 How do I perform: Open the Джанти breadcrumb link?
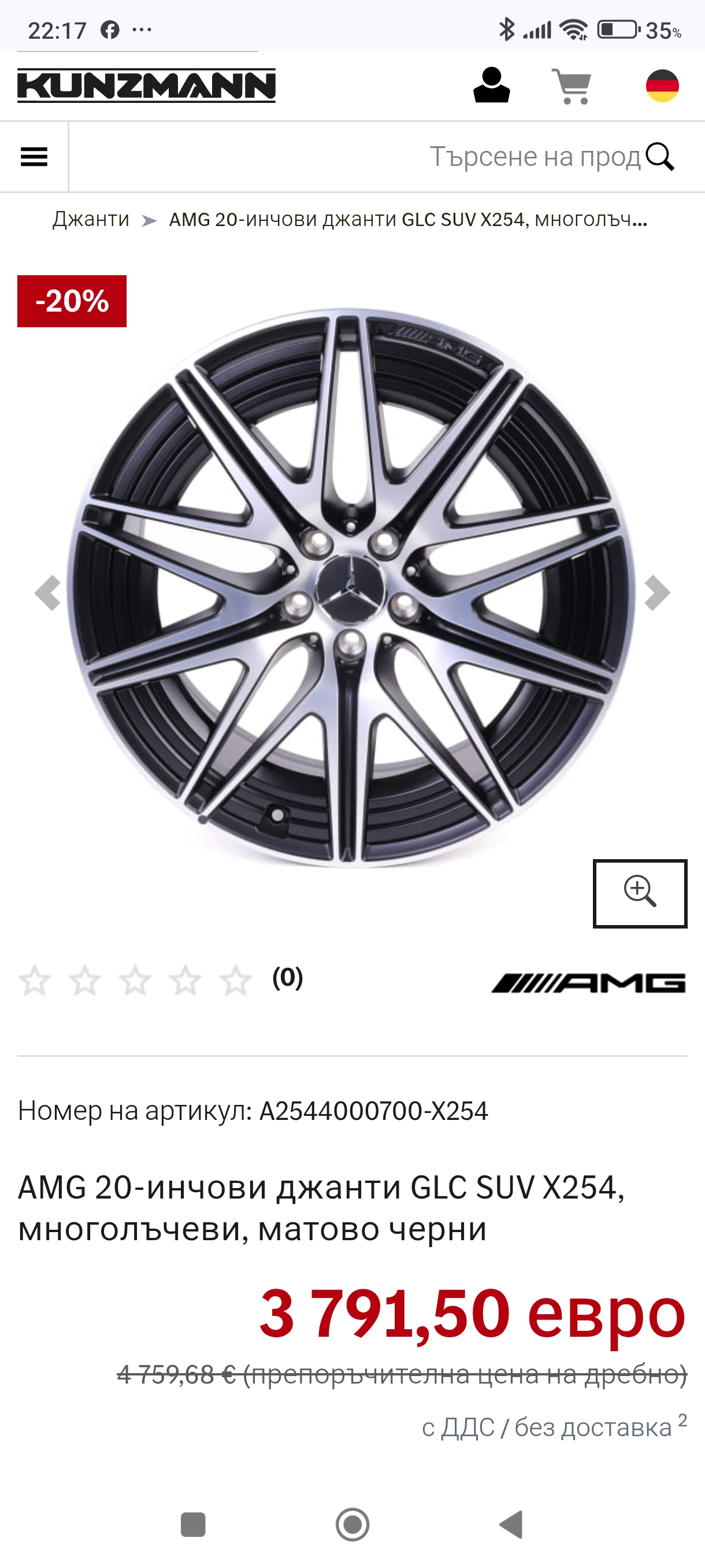[91, 219]
